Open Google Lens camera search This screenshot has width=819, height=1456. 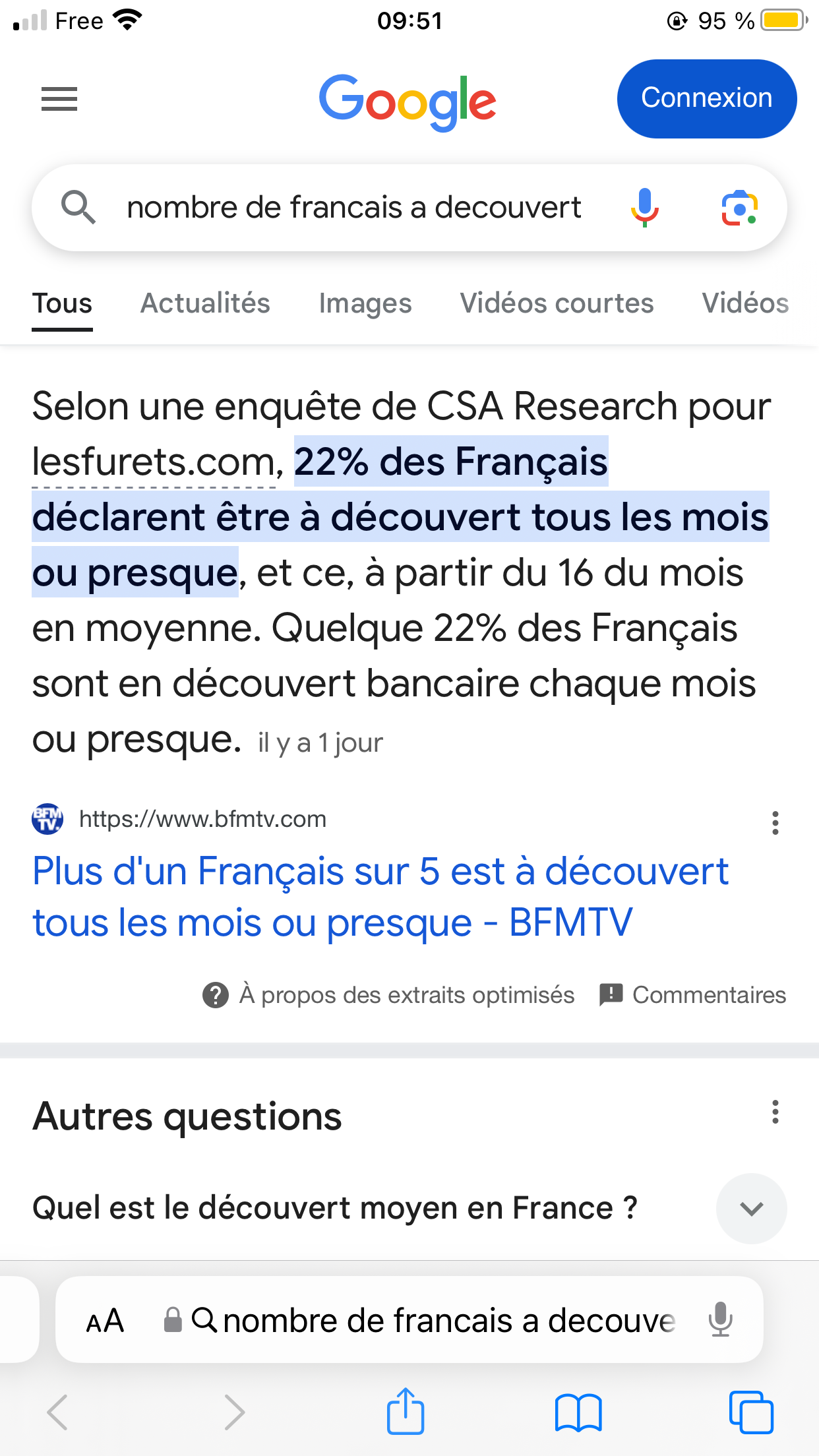pyautogui.click(x=740, y=208)
